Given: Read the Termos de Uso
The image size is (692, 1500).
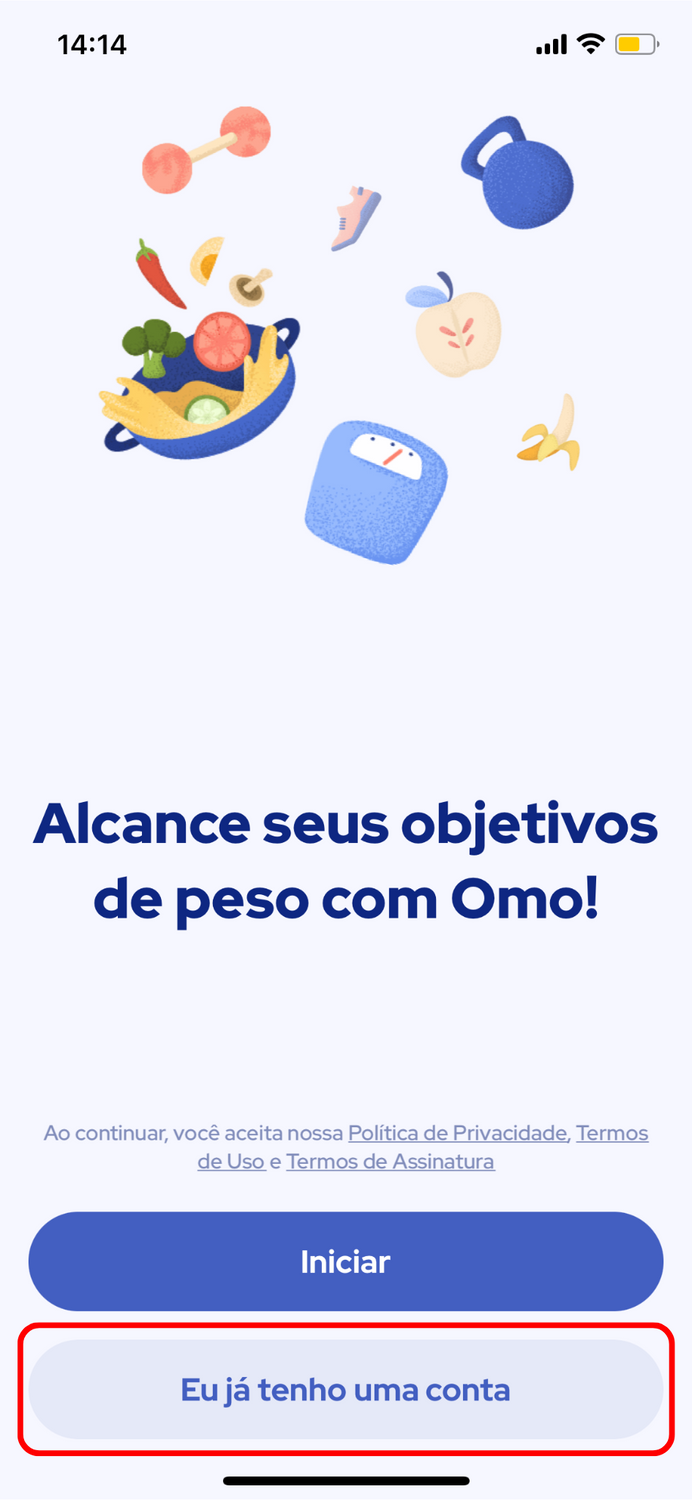Looking at the screenshot, I should tap(612, 1134).
